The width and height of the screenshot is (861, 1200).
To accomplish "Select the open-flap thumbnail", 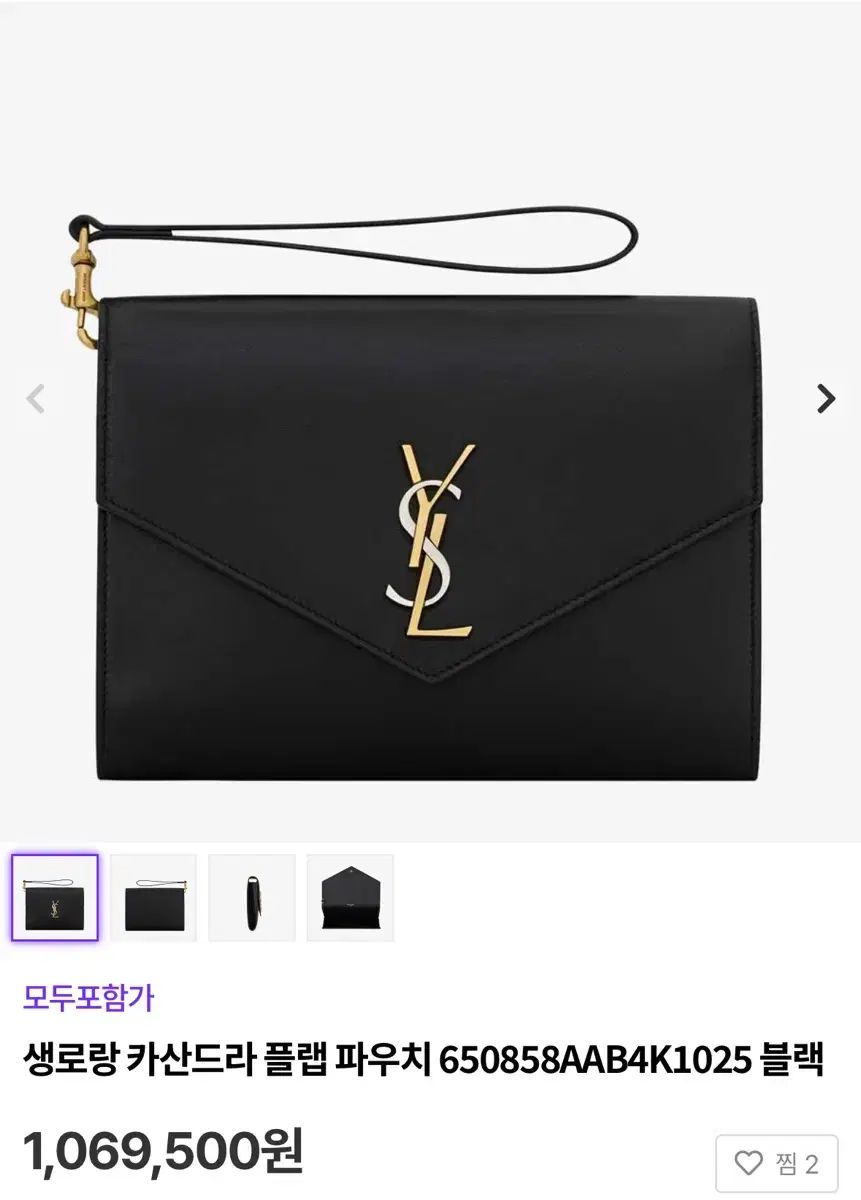I will pyautogui.click(x=350, y=897).
